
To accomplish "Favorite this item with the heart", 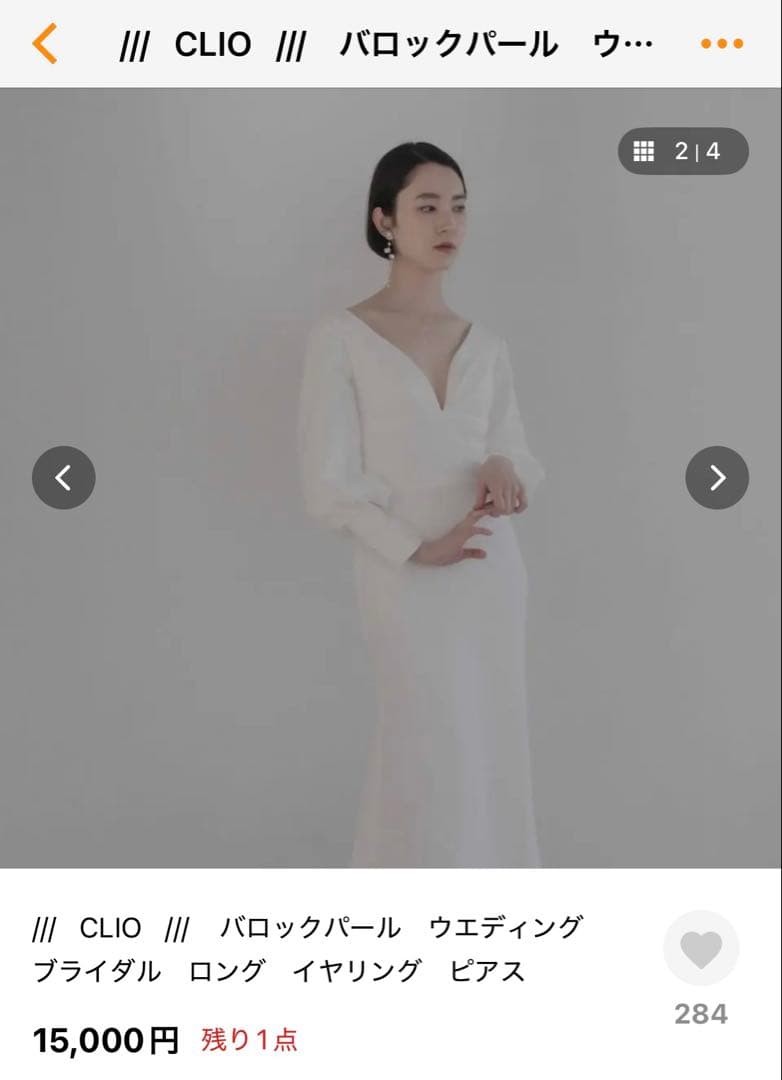I will (x=700, y=949).
